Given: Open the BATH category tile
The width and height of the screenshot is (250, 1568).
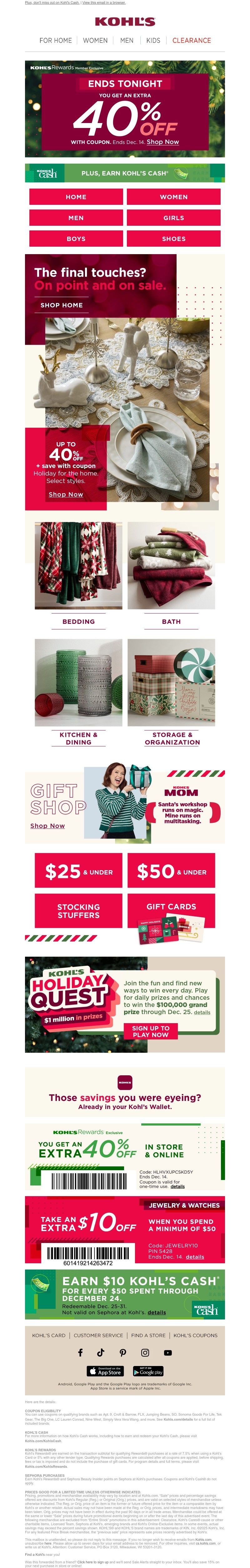Looking at the screenshot, I should click(x=171, y=621).
